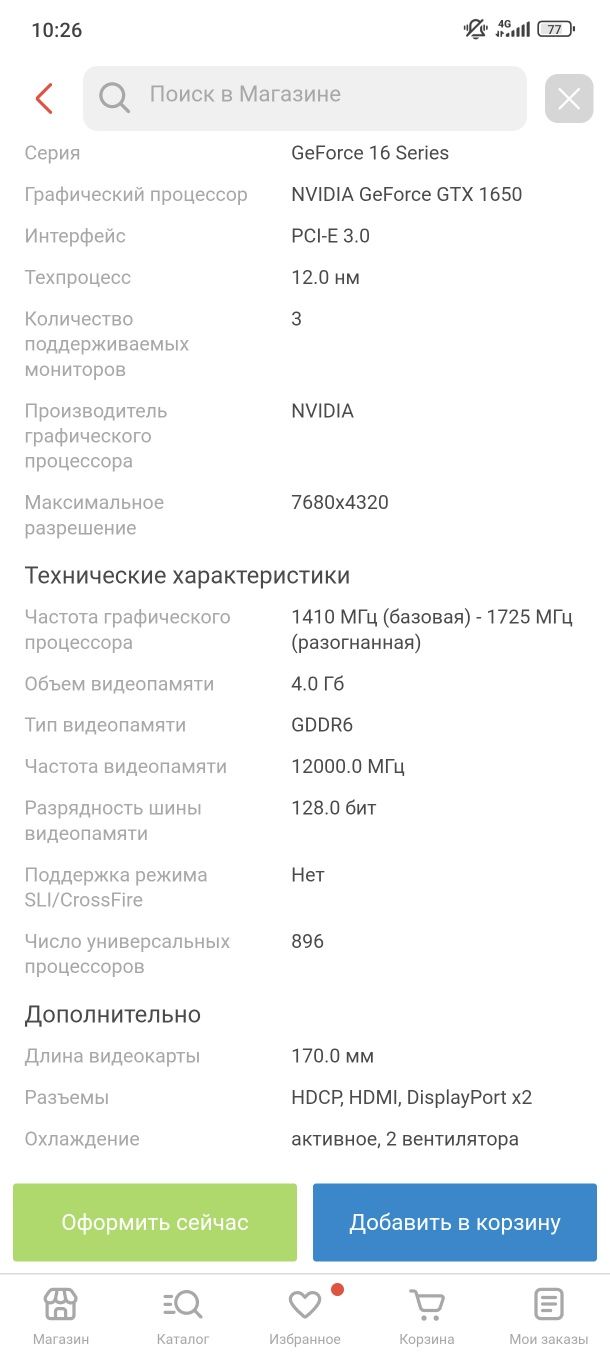
Task: Close the page with the X button
Action: [x=569, y=98]
